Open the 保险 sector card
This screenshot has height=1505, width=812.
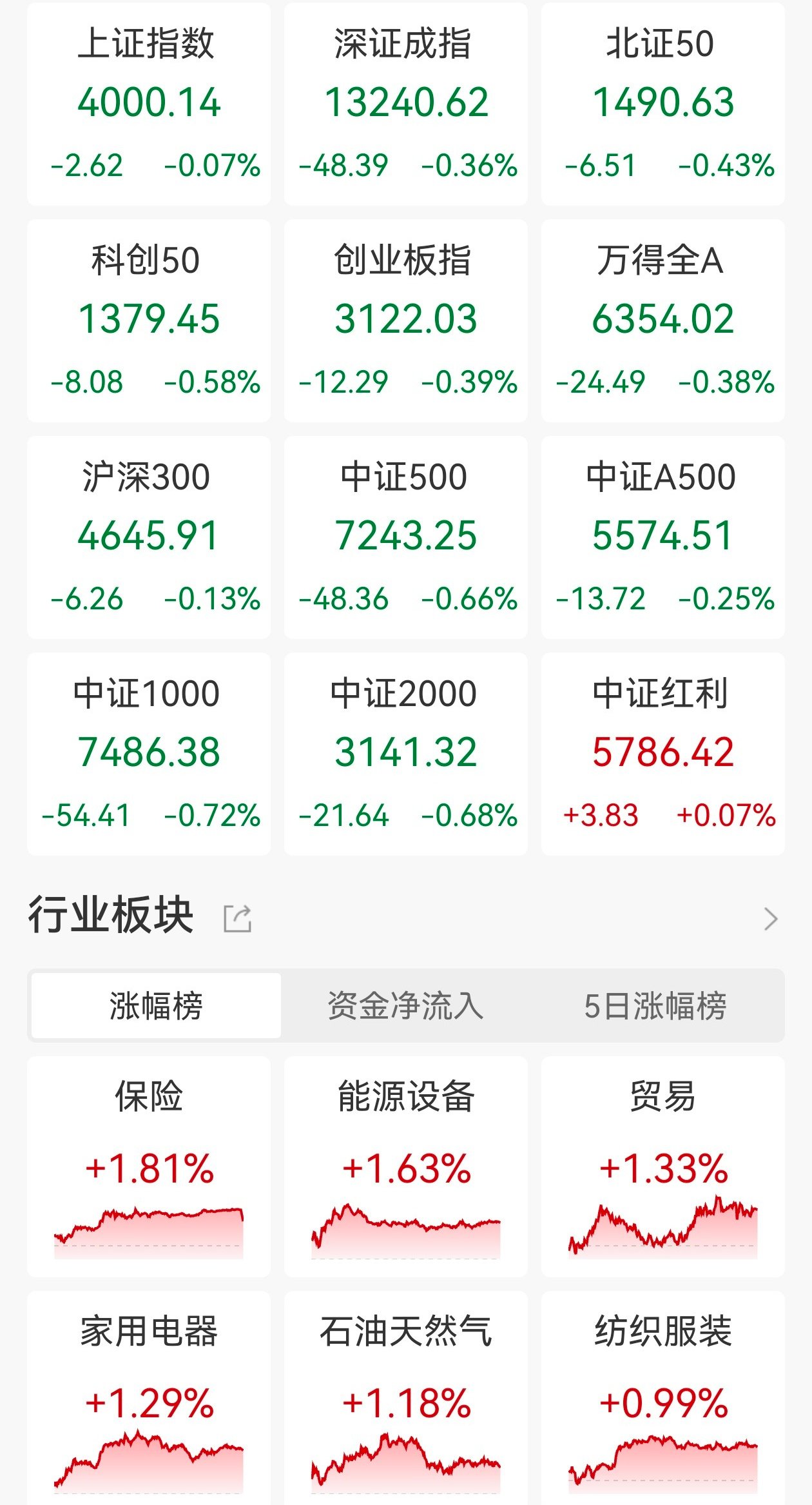(149, 1166)
